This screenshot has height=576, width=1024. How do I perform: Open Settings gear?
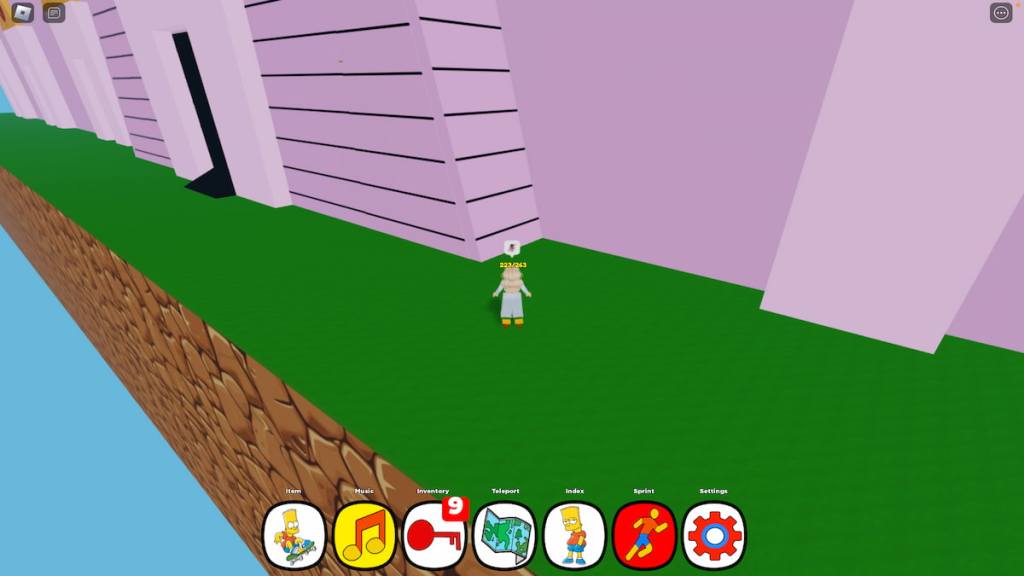pyautogui.click(x=714, y=535)
